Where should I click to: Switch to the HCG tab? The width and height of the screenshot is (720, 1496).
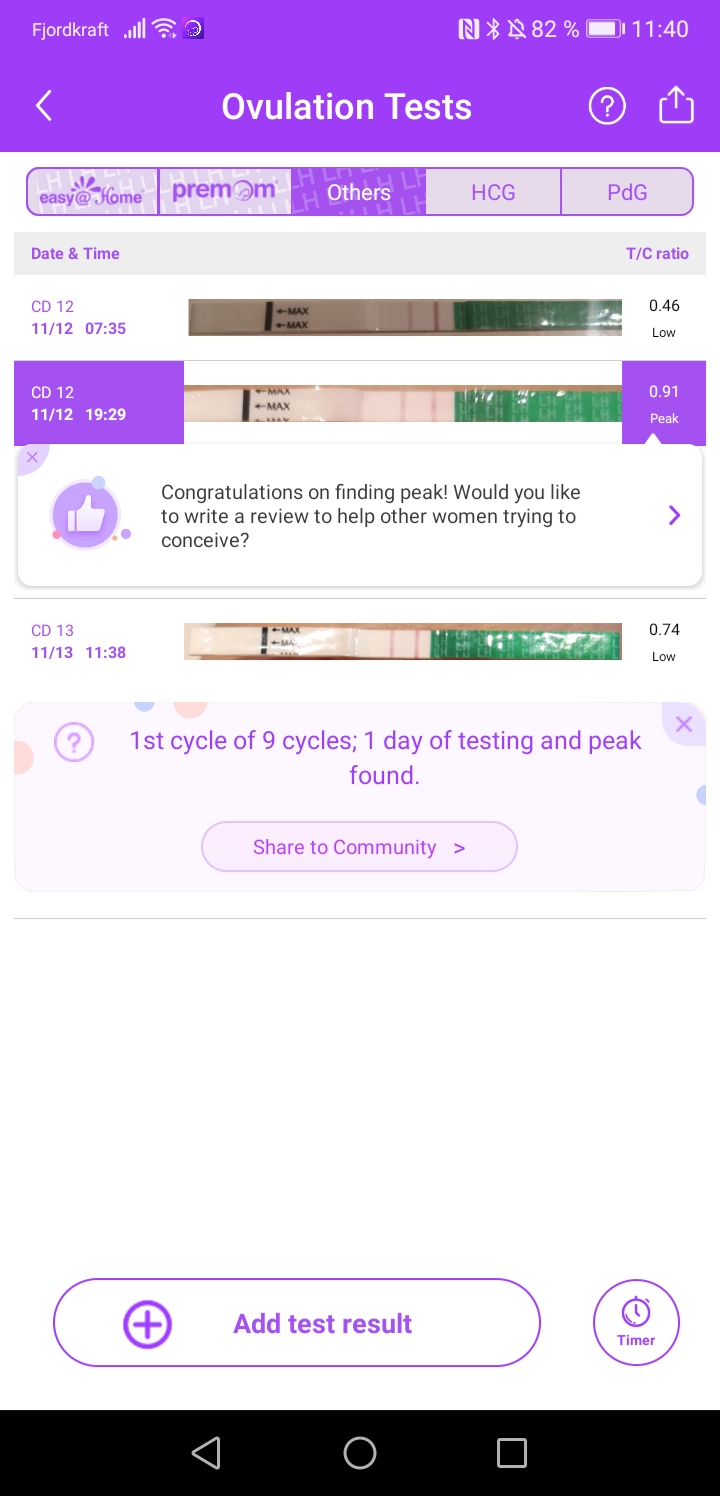(x=493, y=192)
